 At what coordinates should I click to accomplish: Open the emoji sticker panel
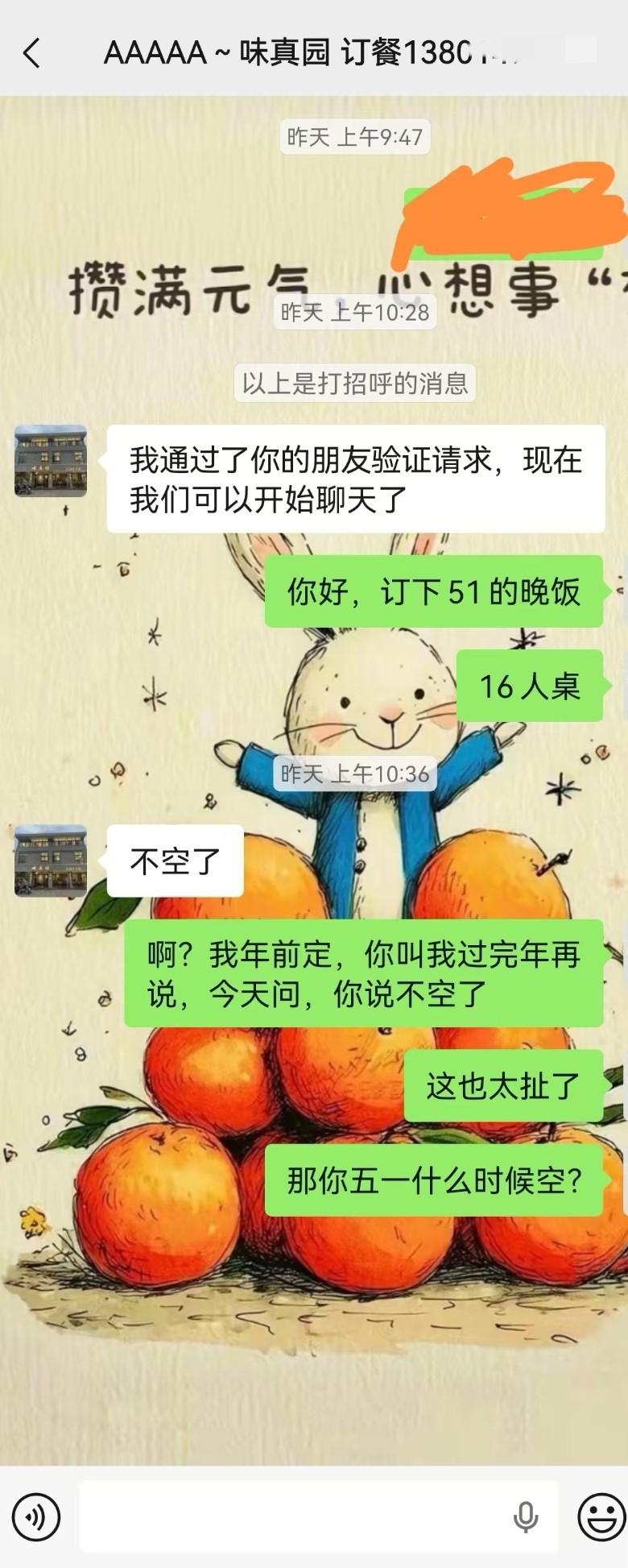tap(601, 1517)
